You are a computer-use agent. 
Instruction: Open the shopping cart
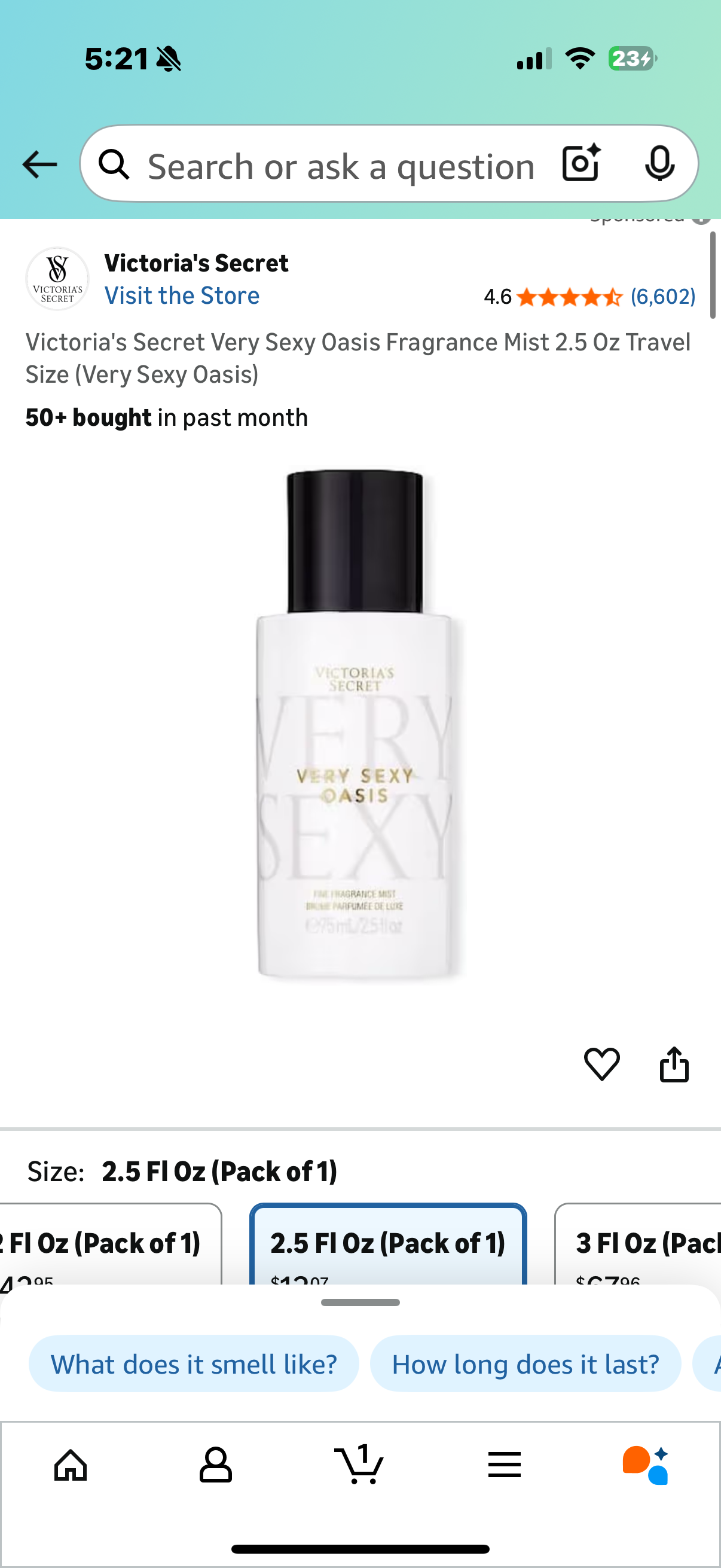point(359,1465)
